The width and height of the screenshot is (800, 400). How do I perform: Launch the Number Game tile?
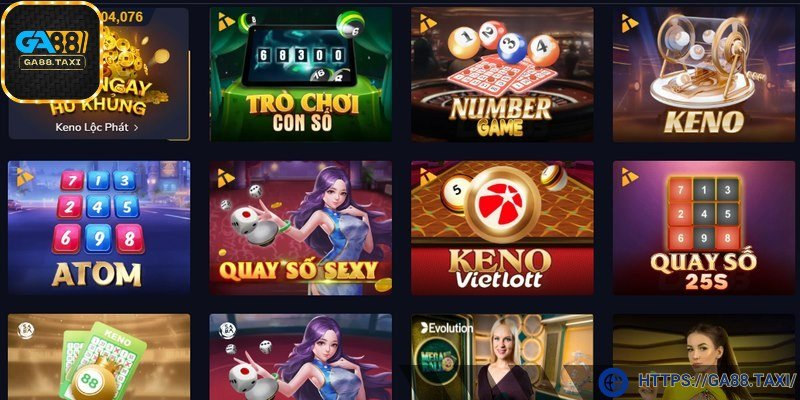tap(502, 75)
